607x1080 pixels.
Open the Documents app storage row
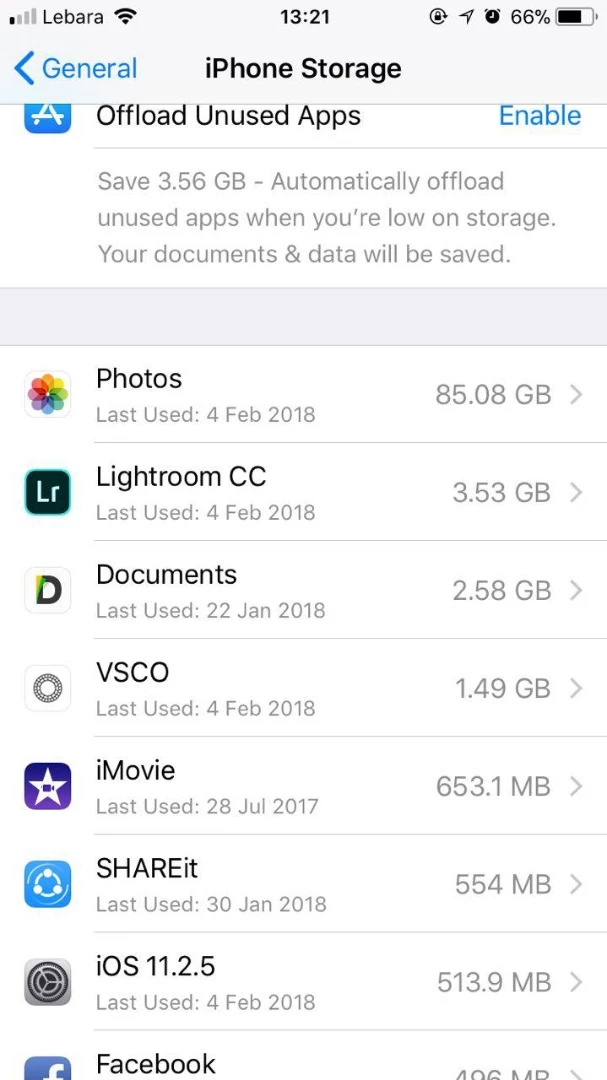[x=303, y=590]
